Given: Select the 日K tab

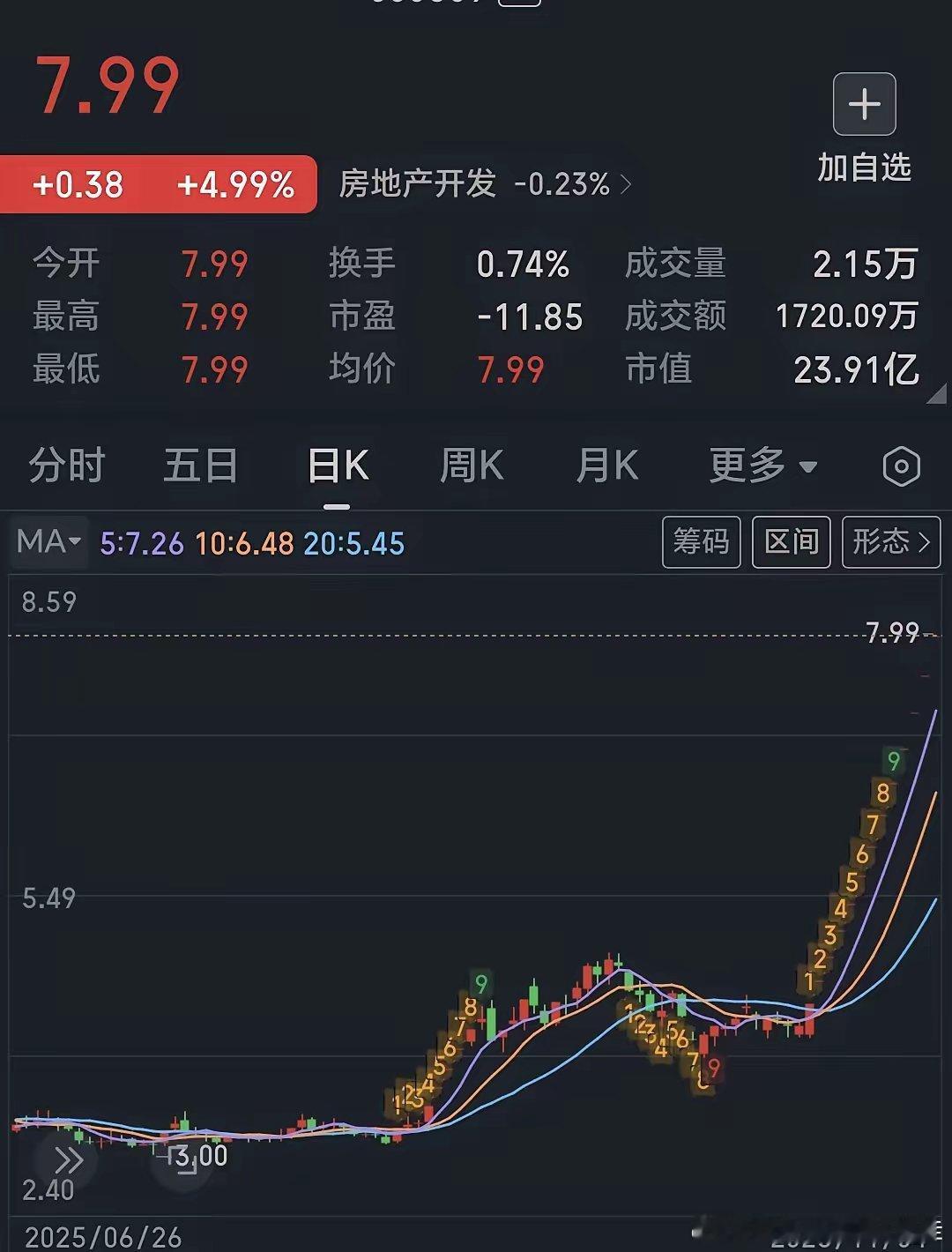Looking at the screenshot, I should (x=338, y=466).
